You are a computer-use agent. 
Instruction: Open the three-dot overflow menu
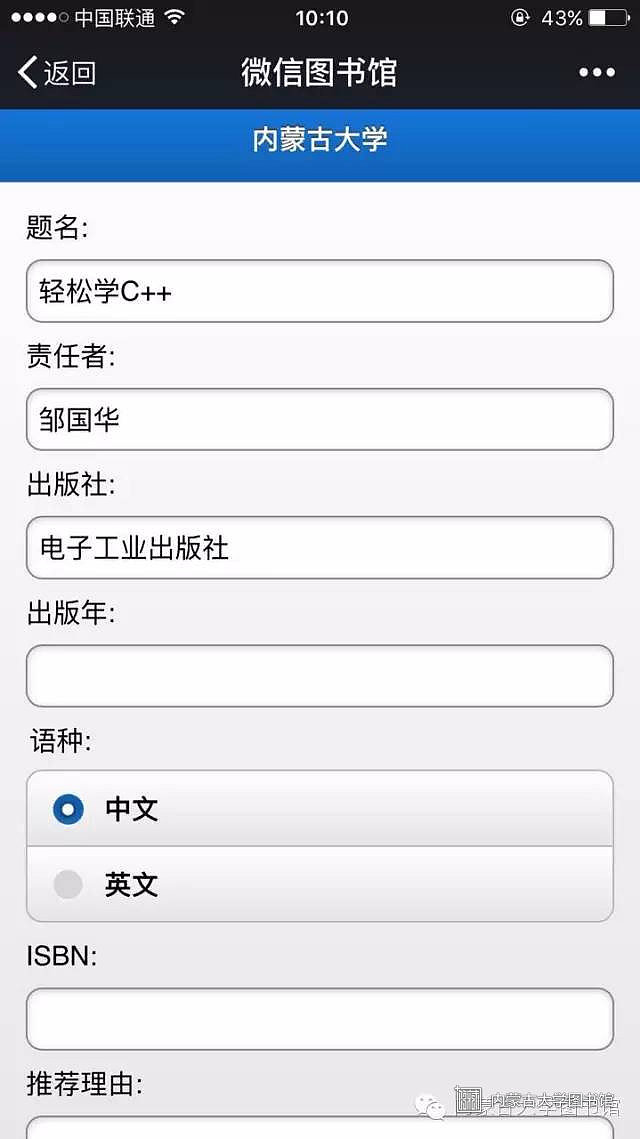click(x=597, y=73)
